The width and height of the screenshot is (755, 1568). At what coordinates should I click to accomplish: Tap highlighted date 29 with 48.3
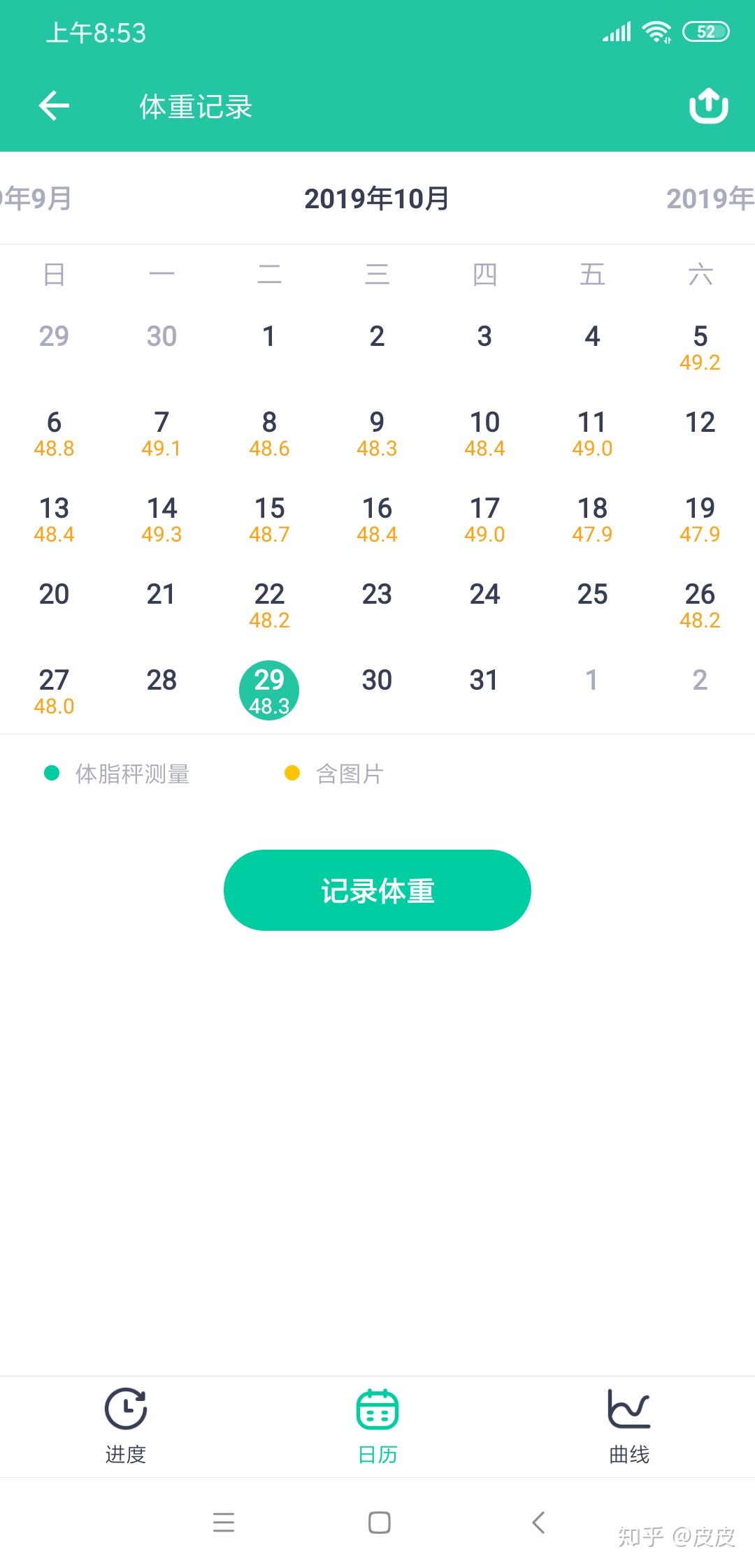(x=269, y=690)
